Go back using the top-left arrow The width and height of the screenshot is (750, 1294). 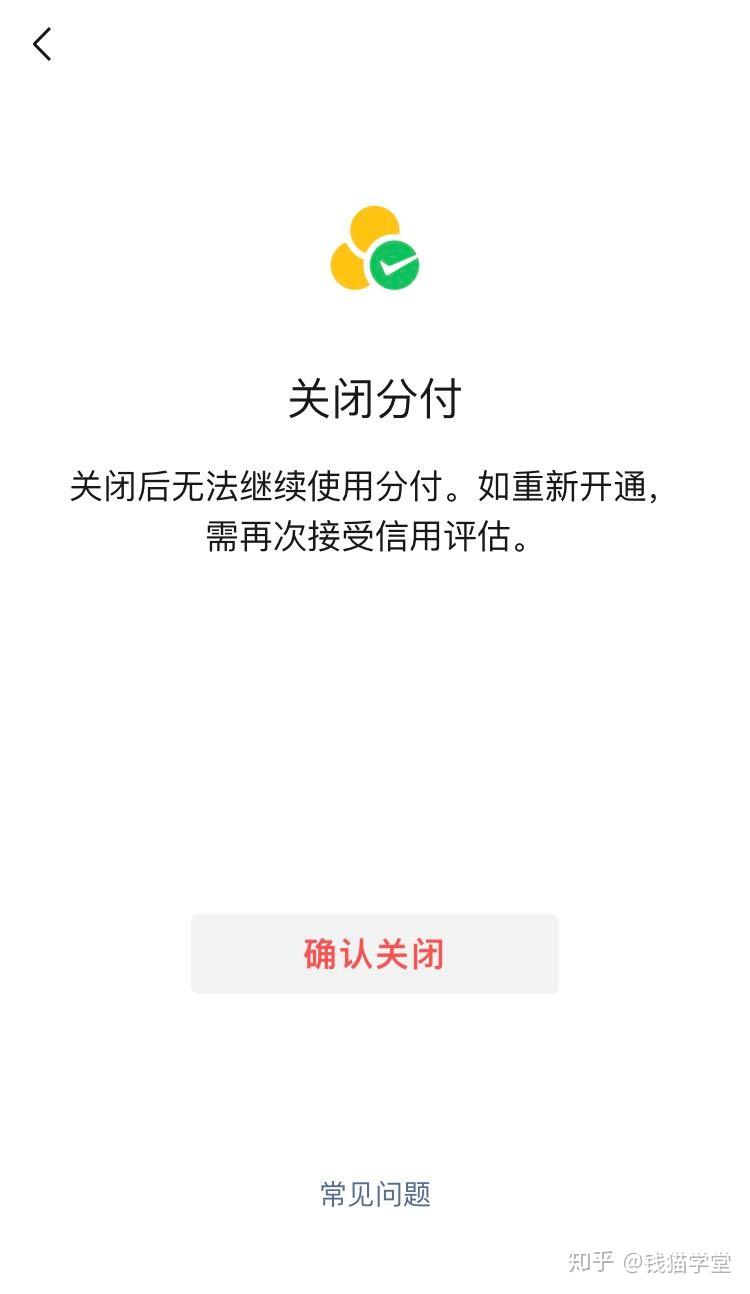(x=42, y=44)
